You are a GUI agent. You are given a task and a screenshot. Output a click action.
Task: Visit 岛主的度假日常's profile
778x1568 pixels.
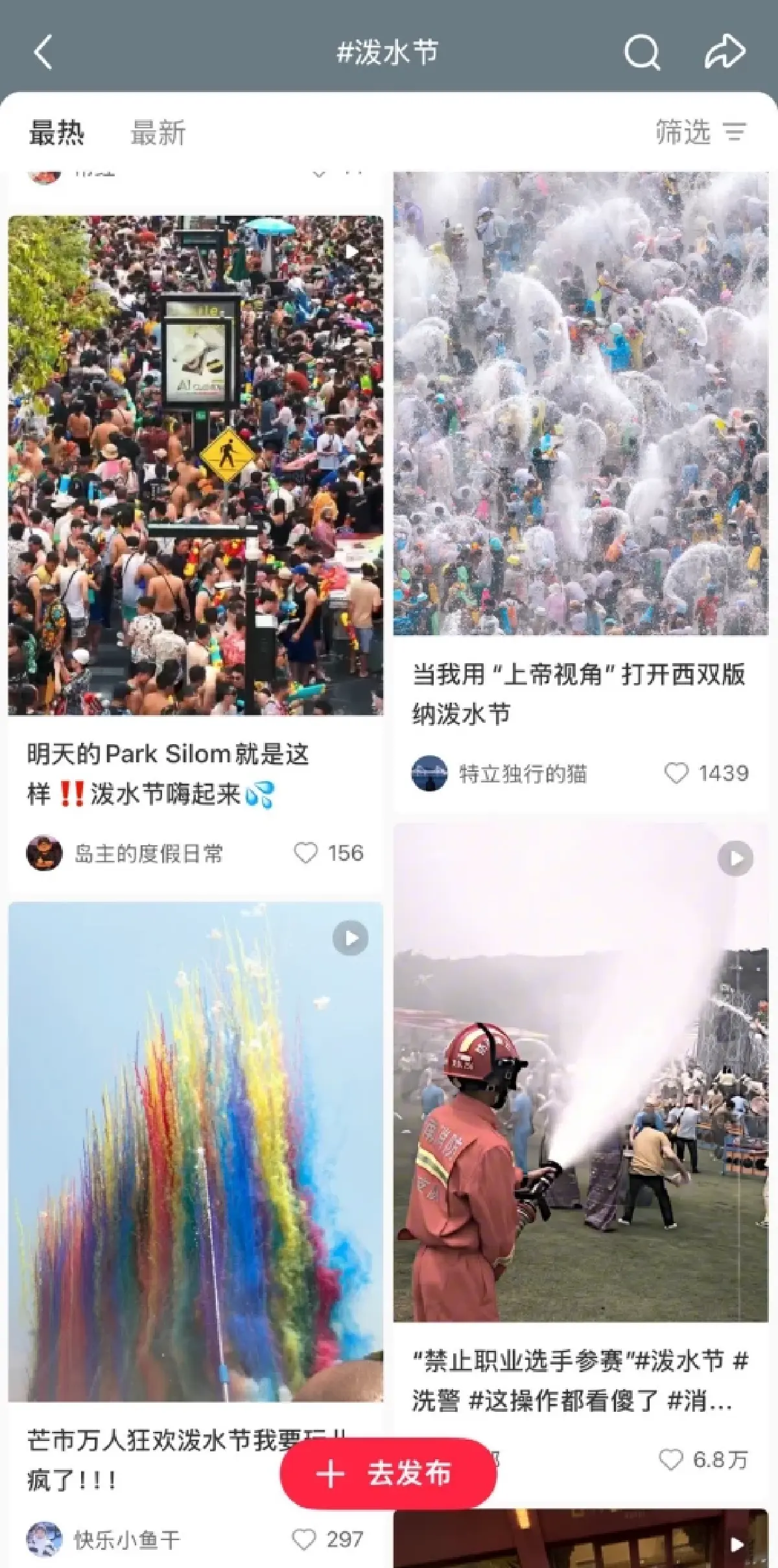(44, 853)
